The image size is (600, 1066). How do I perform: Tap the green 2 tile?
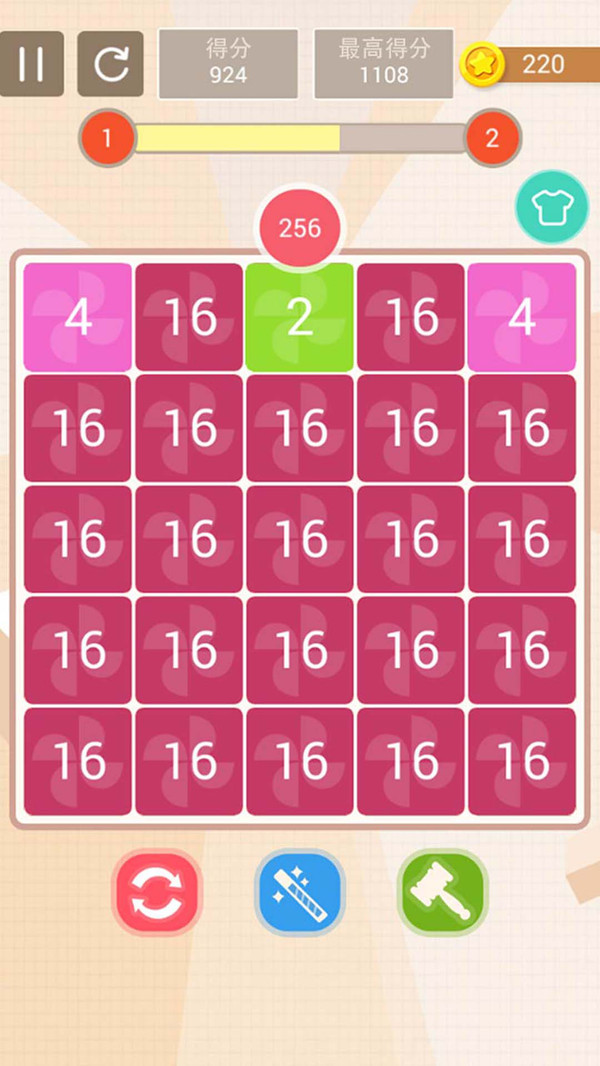[300, 317]
